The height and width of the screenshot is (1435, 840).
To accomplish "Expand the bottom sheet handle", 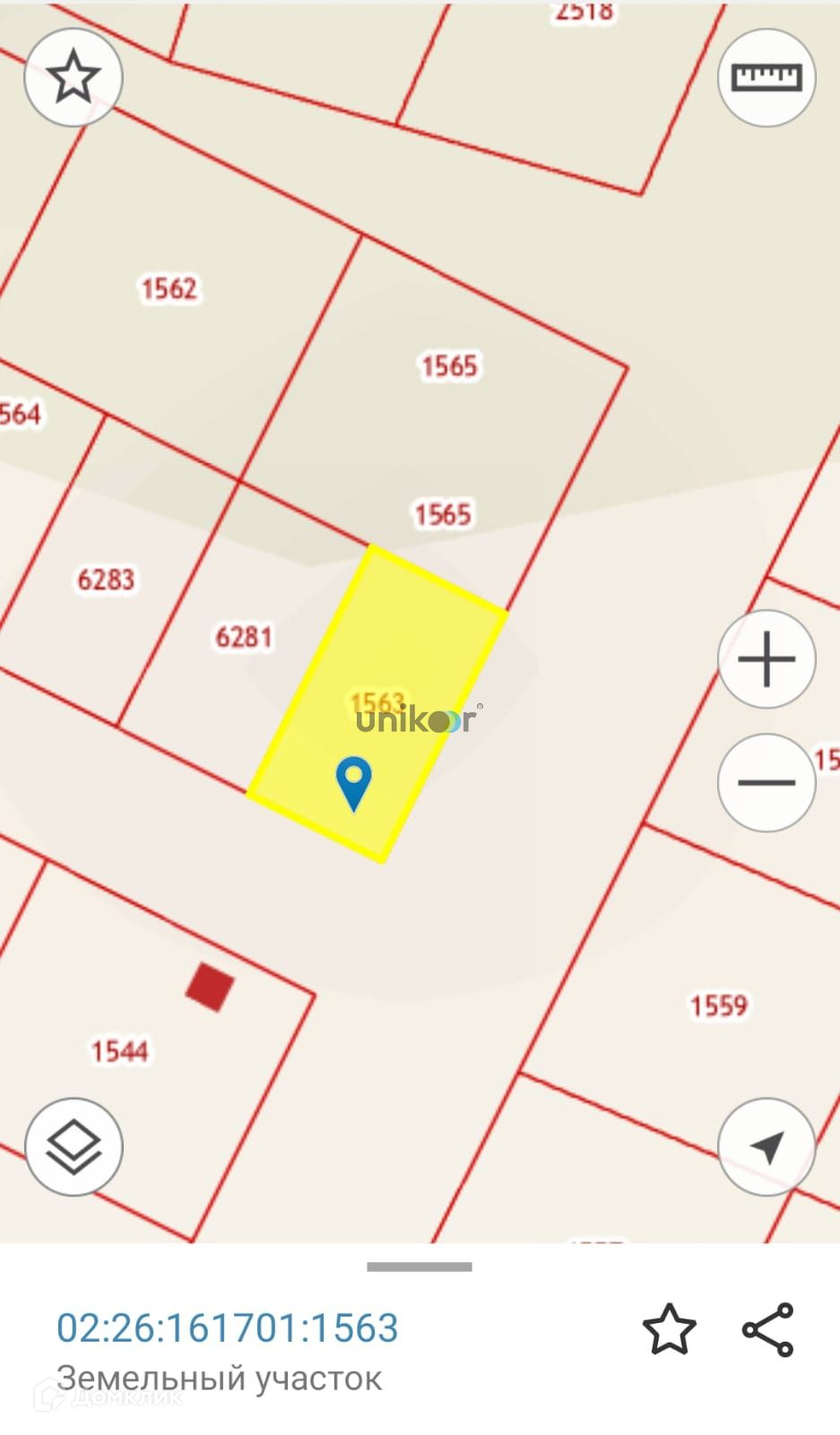I will (420, 1266).
